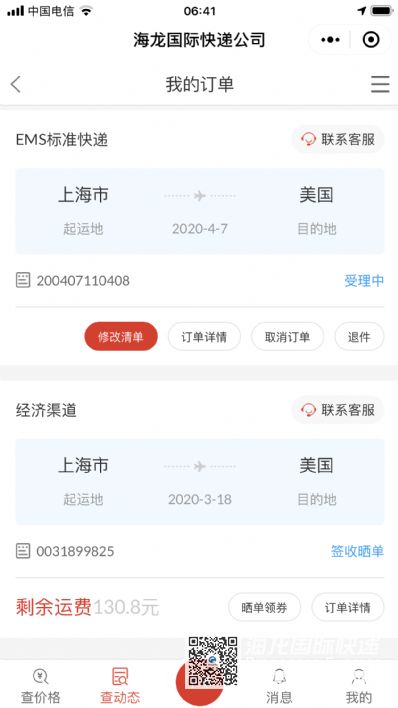
Task: Open the 签收晒单 link
Action: point(357,551)
